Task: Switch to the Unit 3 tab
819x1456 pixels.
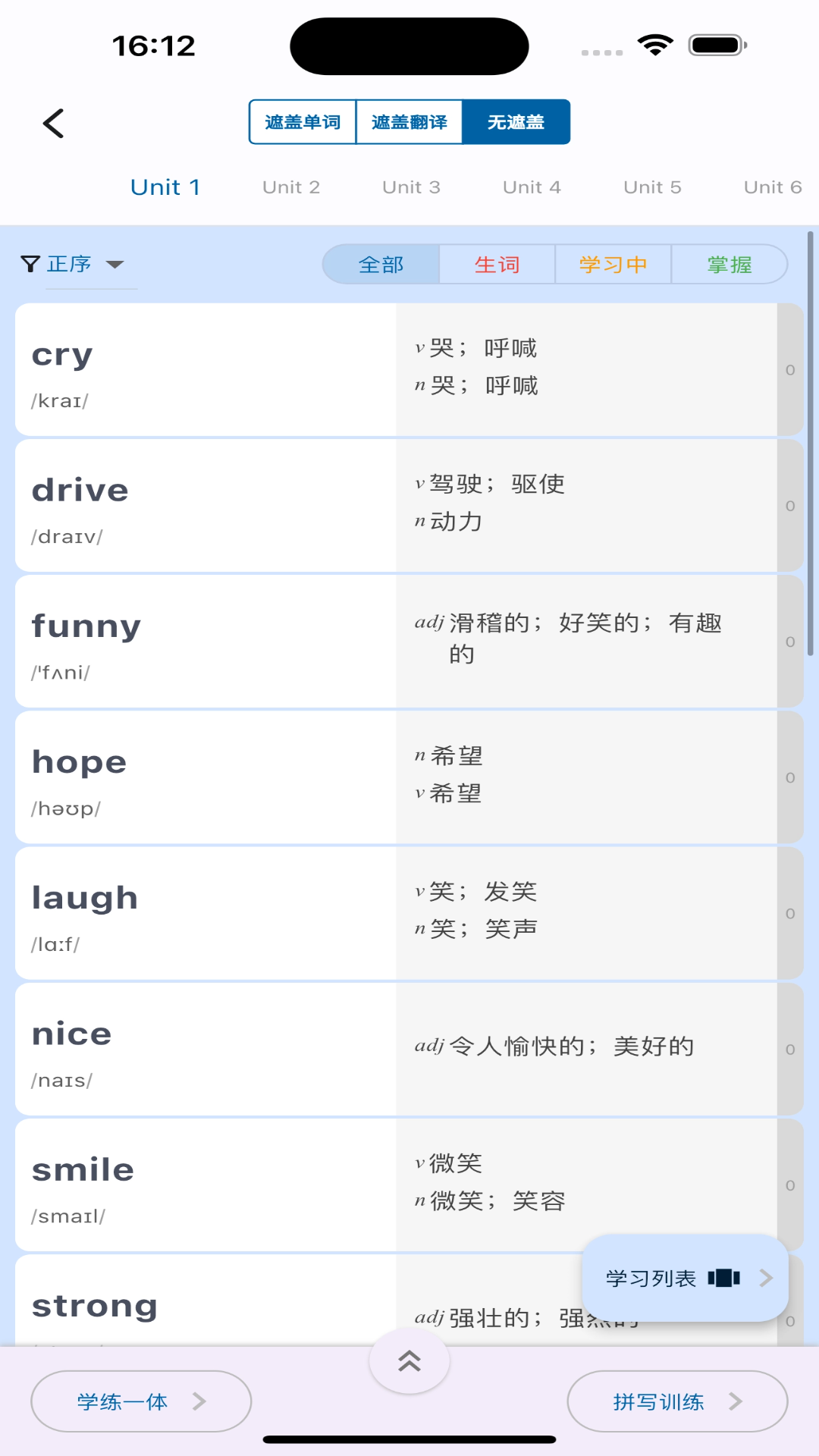Action: point(411,187)
